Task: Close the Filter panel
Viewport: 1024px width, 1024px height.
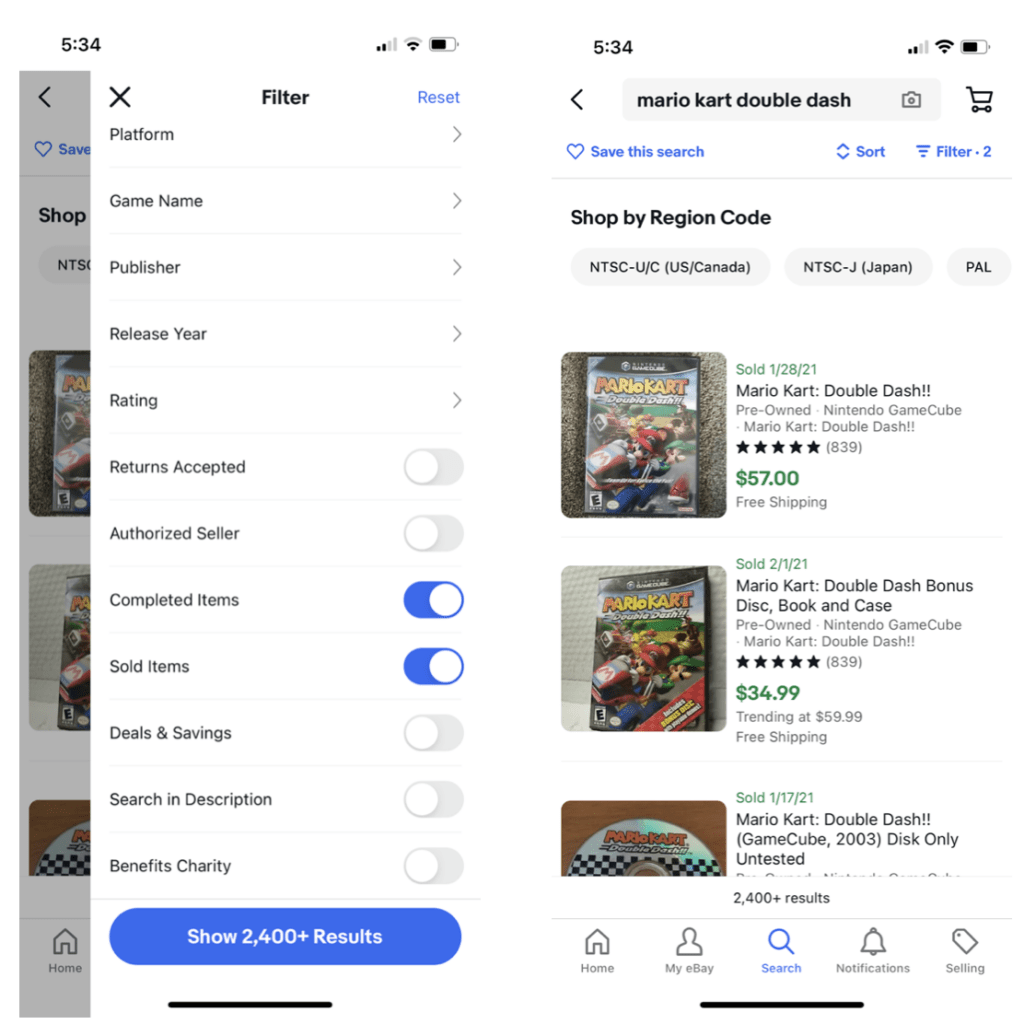Action: [120, 97]
